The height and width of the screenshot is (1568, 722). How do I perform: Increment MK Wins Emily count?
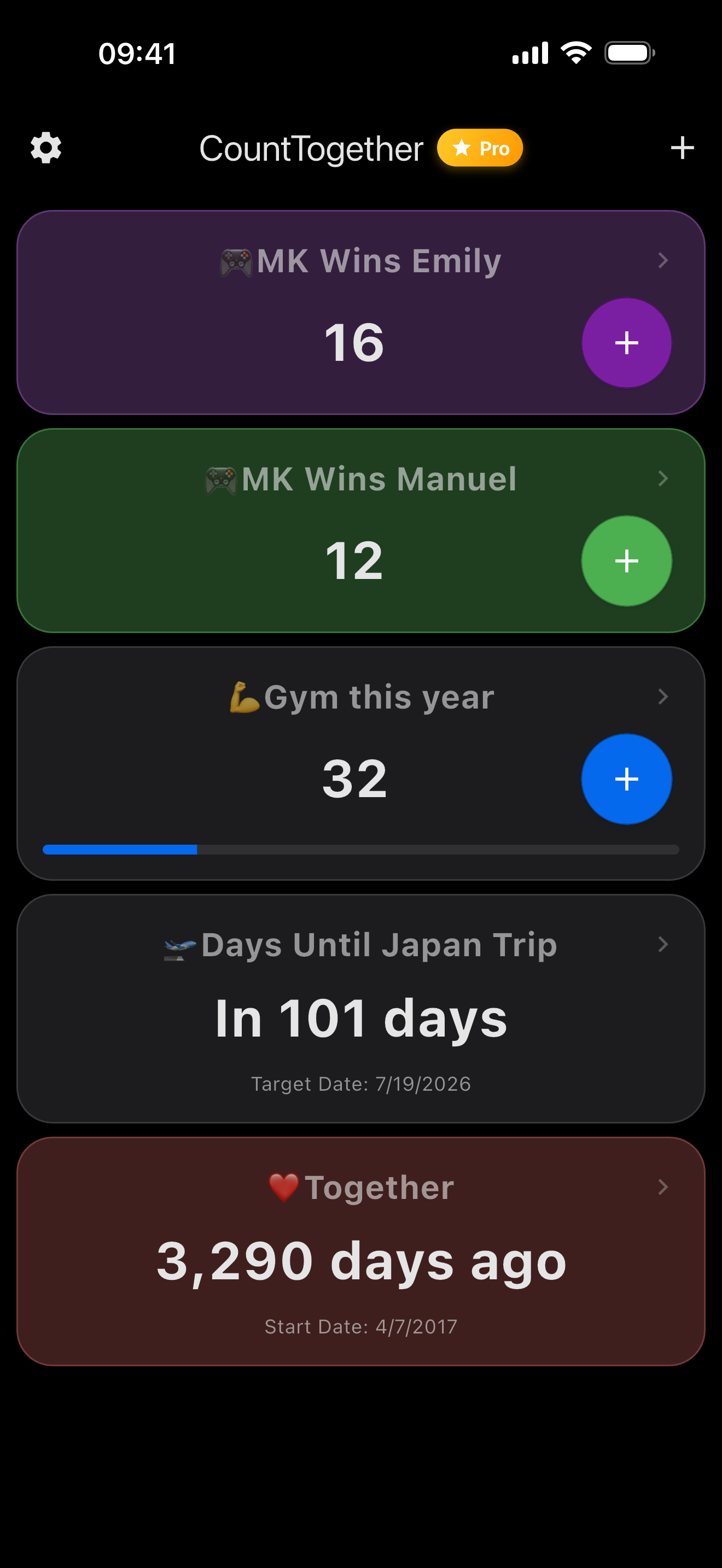(x=626, y=343)
